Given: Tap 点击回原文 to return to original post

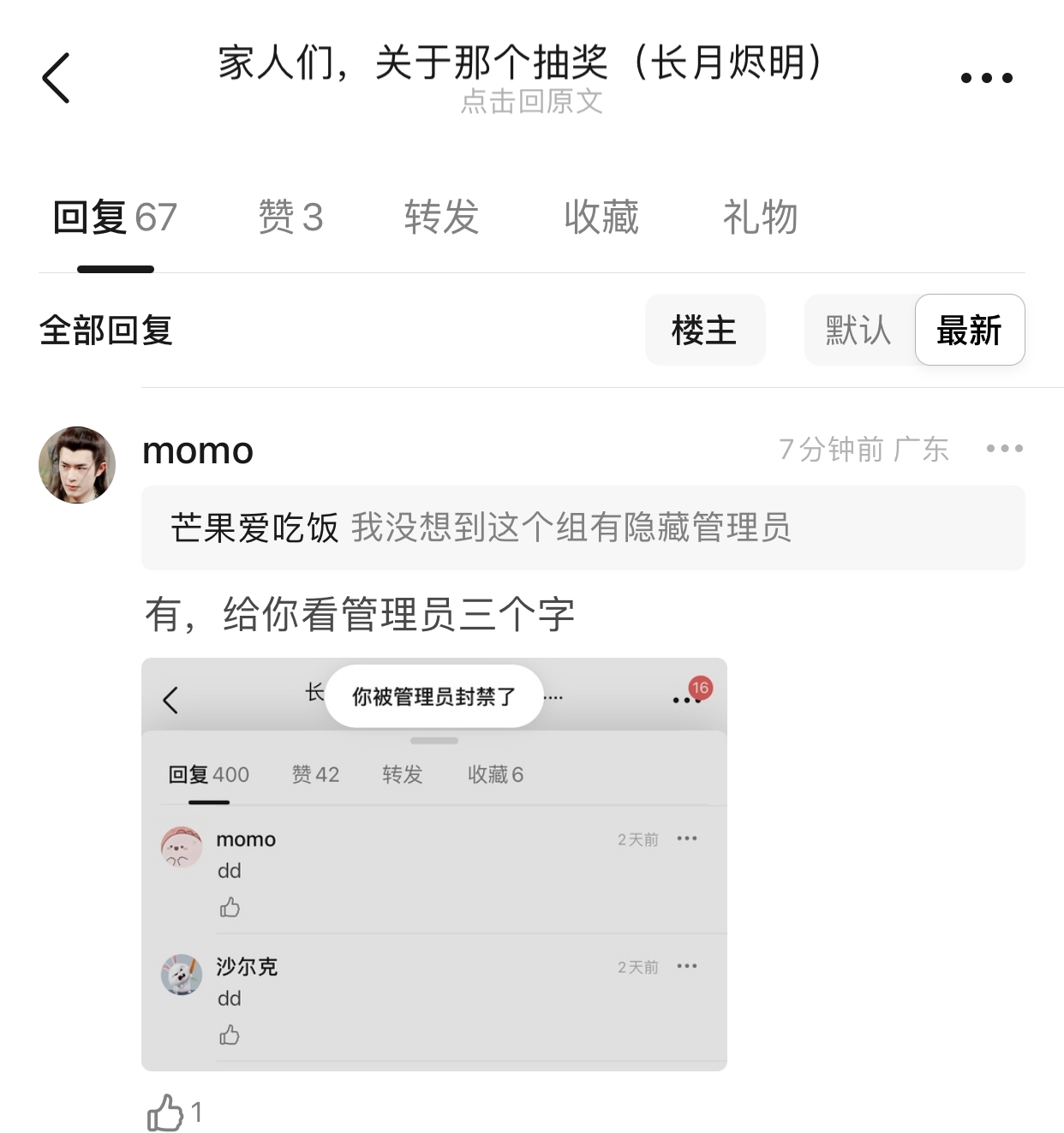Looking at the screenshot, I should 531,102.
